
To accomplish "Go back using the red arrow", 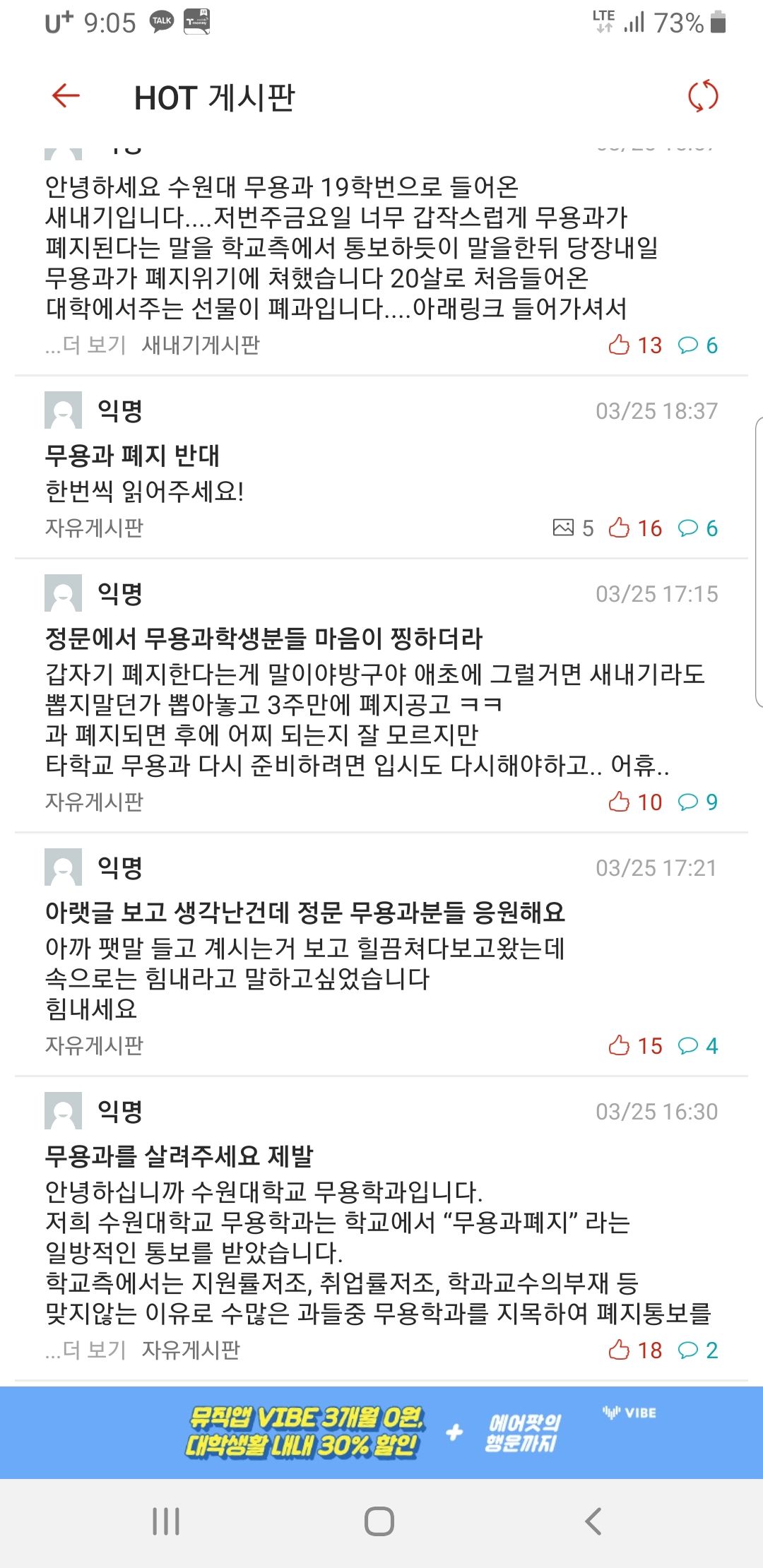I will click(x=66, y=95).
